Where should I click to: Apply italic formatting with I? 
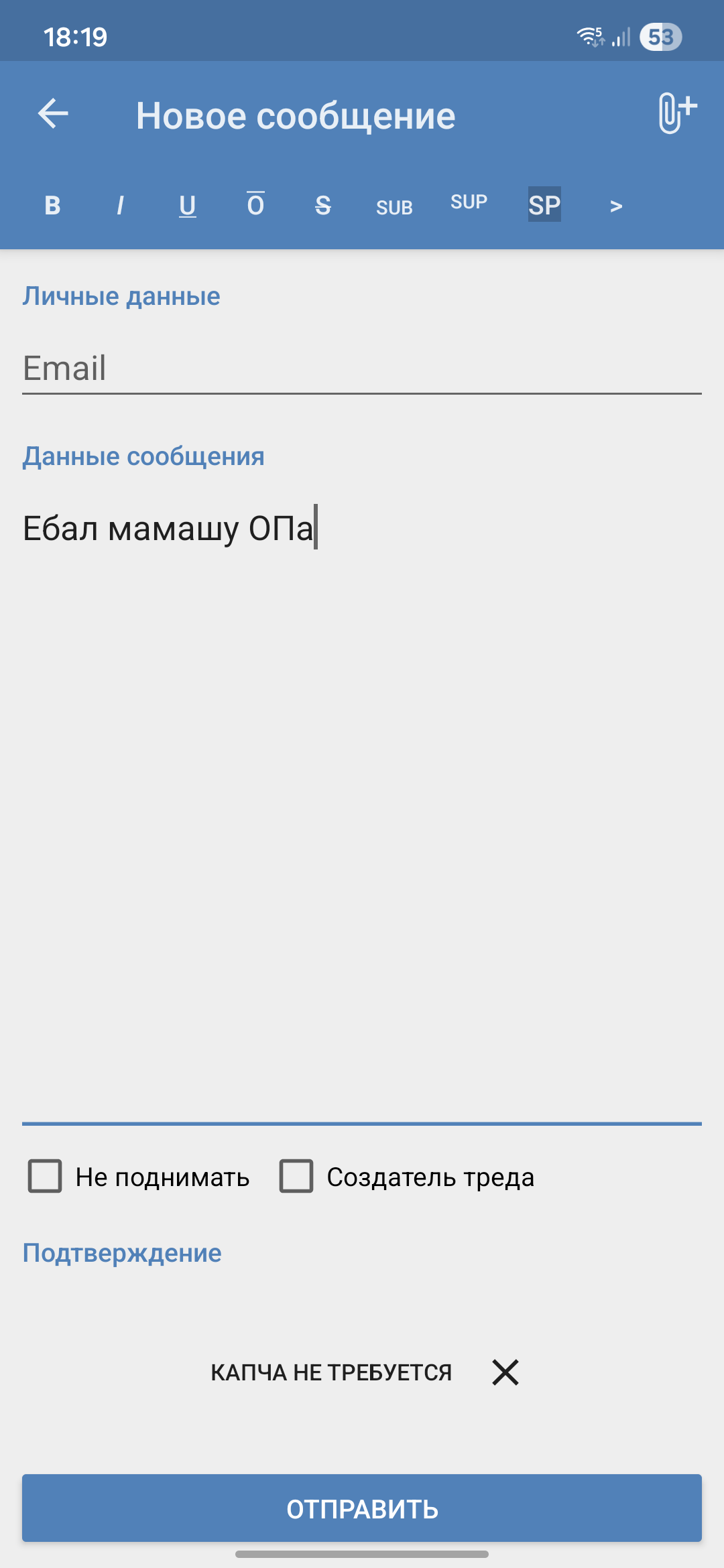[120, 205]
